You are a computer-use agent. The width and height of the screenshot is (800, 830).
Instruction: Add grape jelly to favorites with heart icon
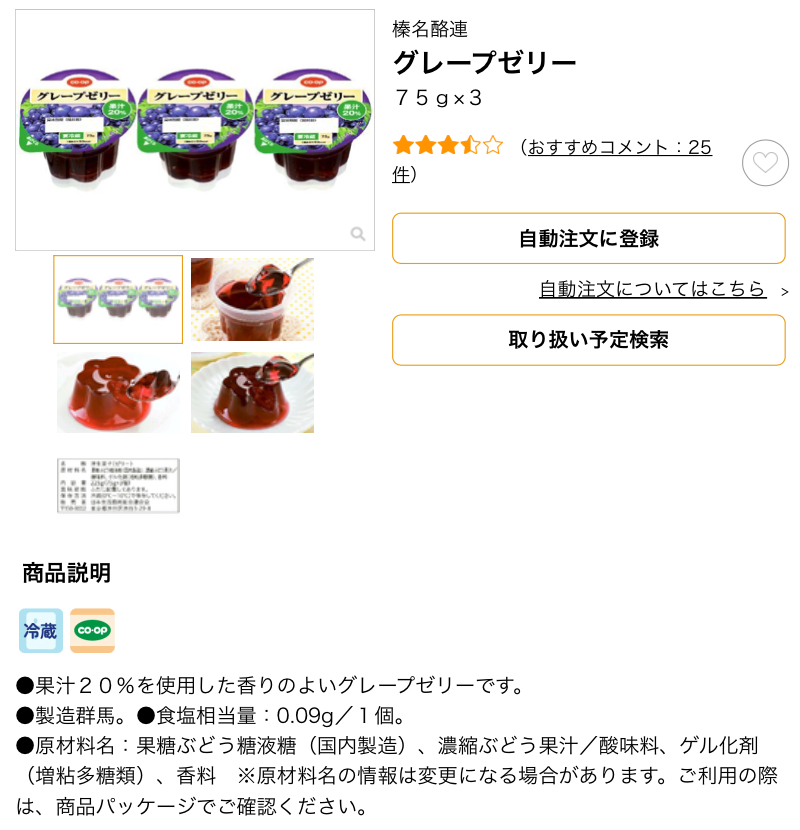coord(765,163)
